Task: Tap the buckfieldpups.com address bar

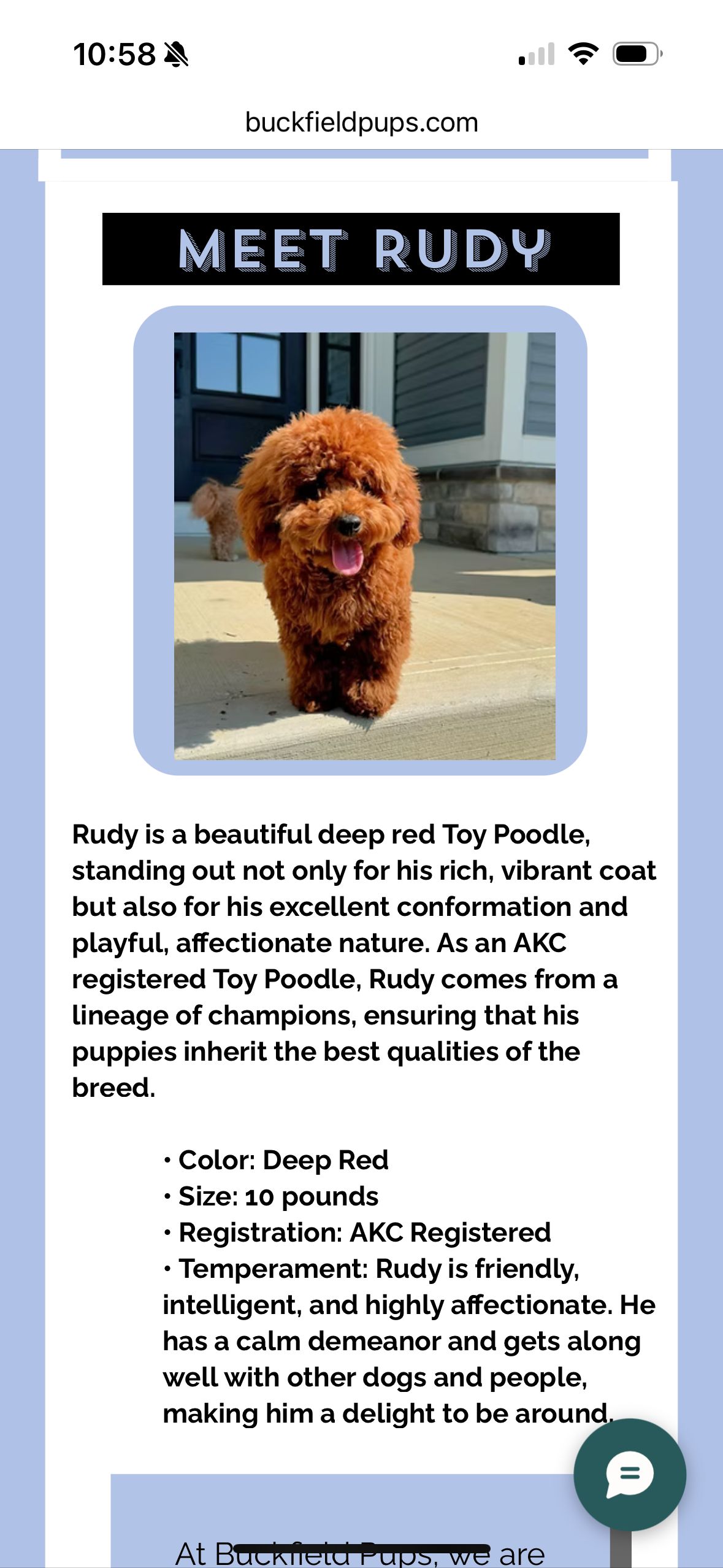Action: [x=361, y=122]
